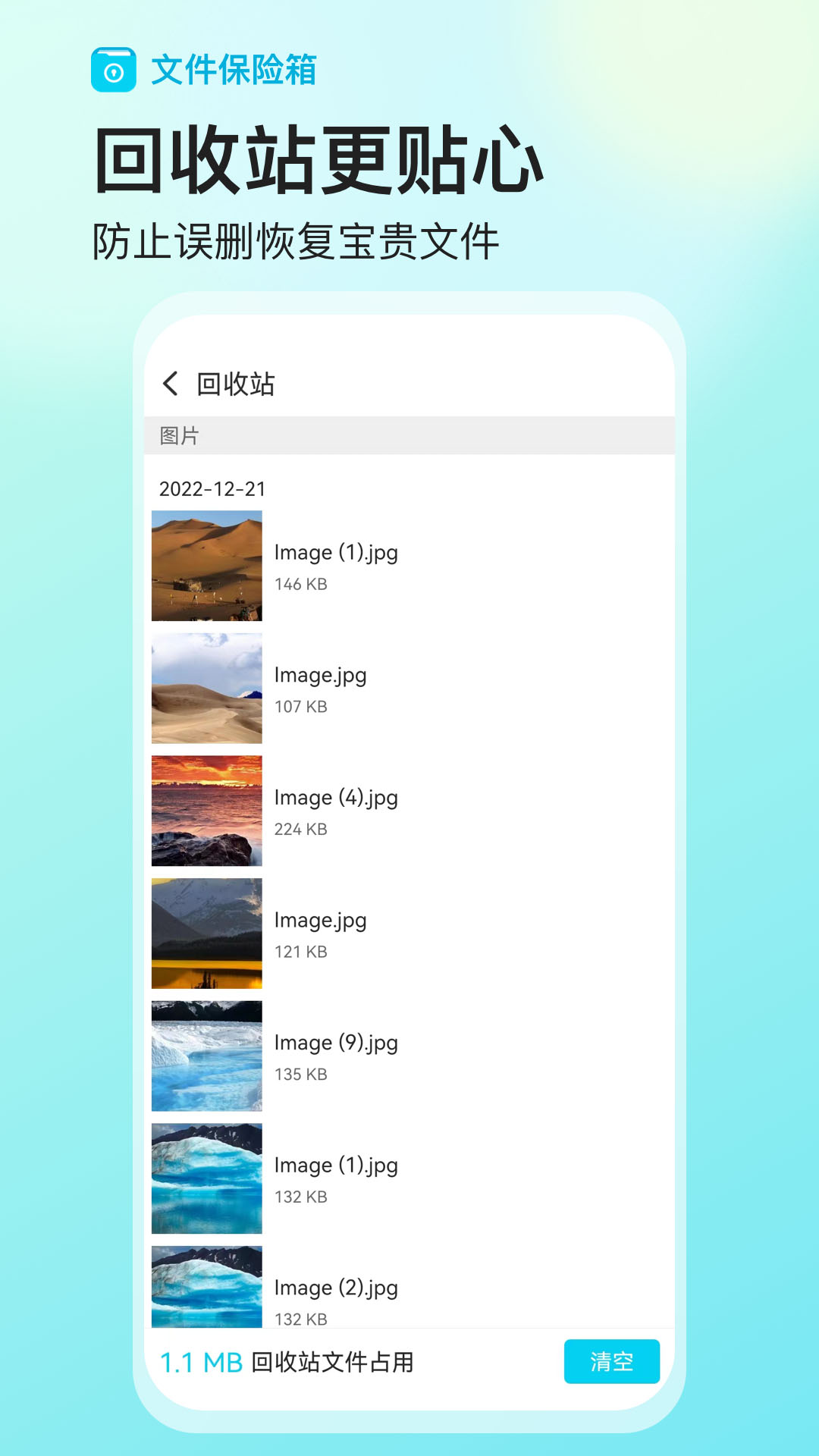819x1456 pixels.
Task: Select the Image (4).jpg file name
Action: (x=336, y=798)
